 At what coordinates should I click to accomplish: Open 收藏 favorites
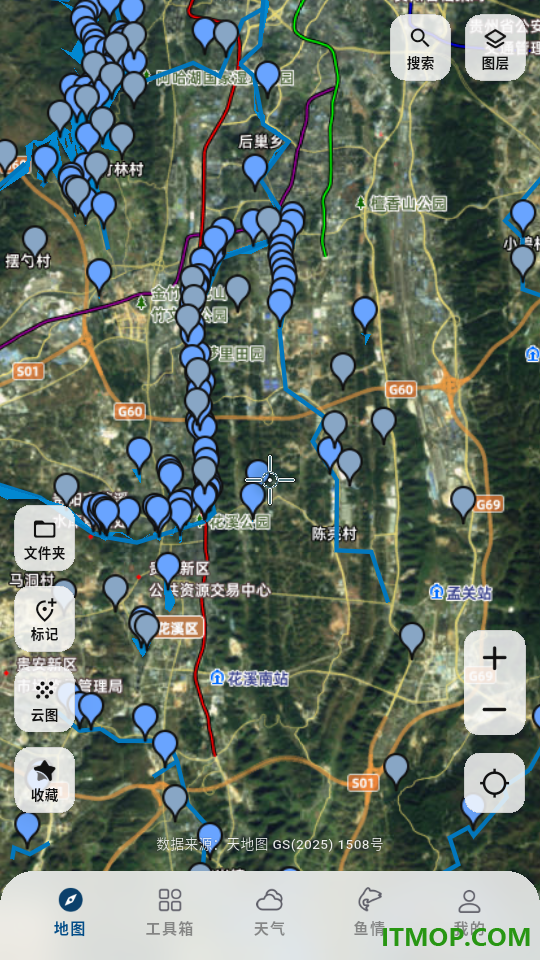click(44, 780)
